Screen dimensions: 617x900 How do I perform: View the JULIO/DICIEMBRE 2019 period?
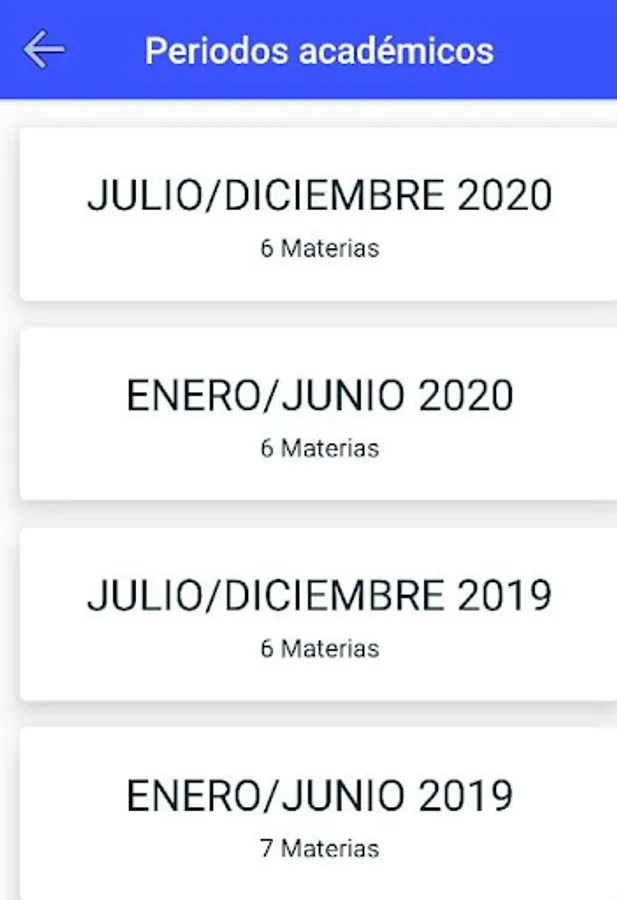319,614
